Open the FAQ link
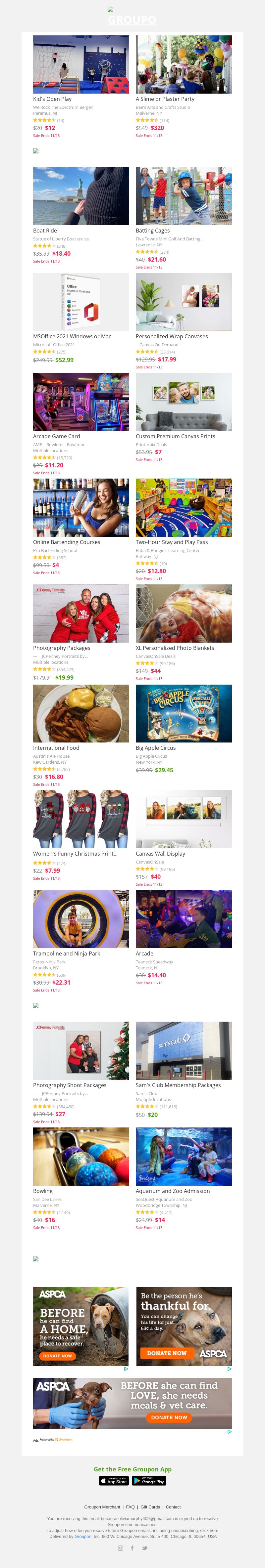The width and height of the screenshot is (265, 1568). [x=131, y=1507]
